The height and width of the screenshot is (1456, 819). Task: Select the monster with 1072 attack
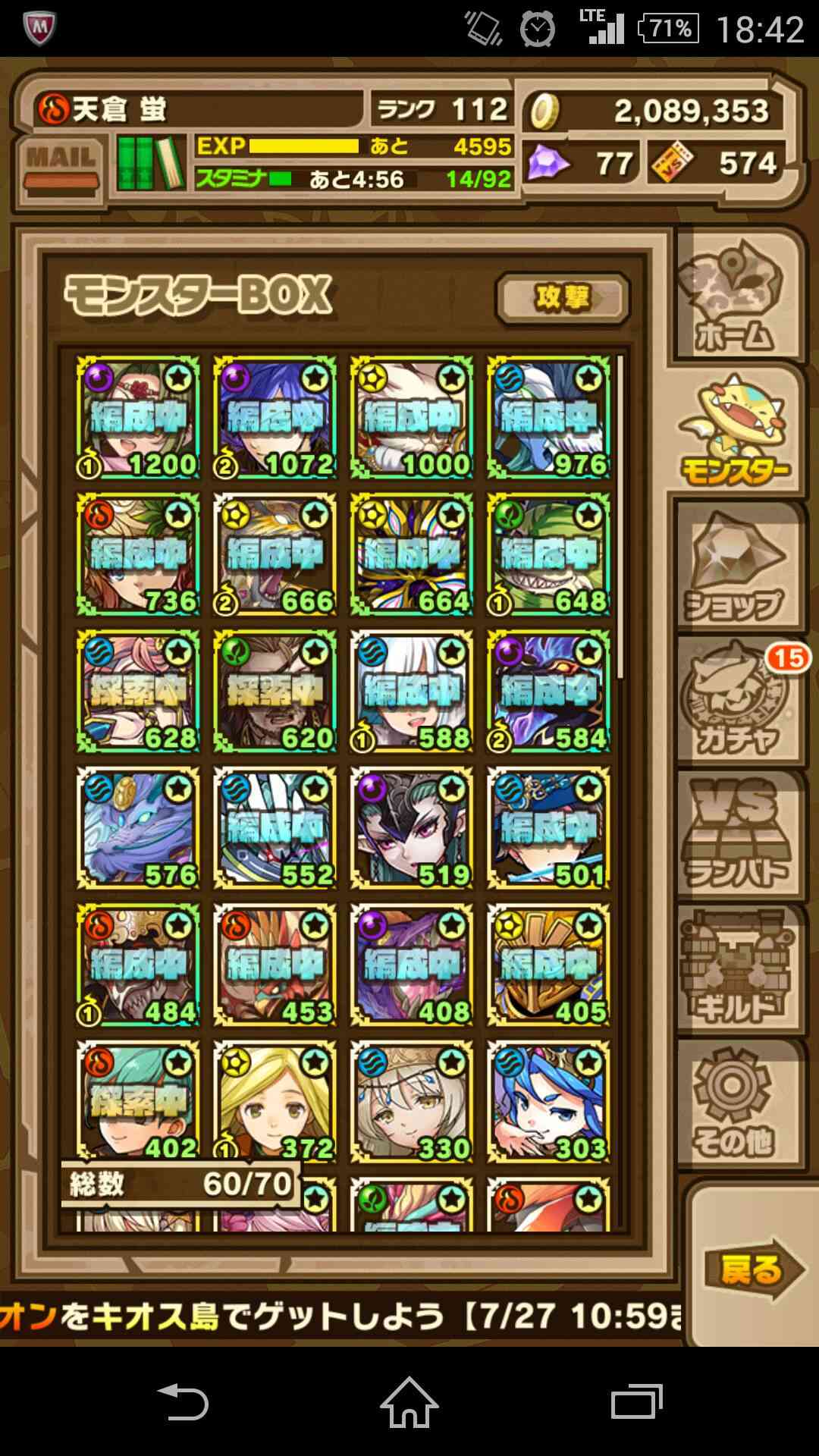coord(275,418)
